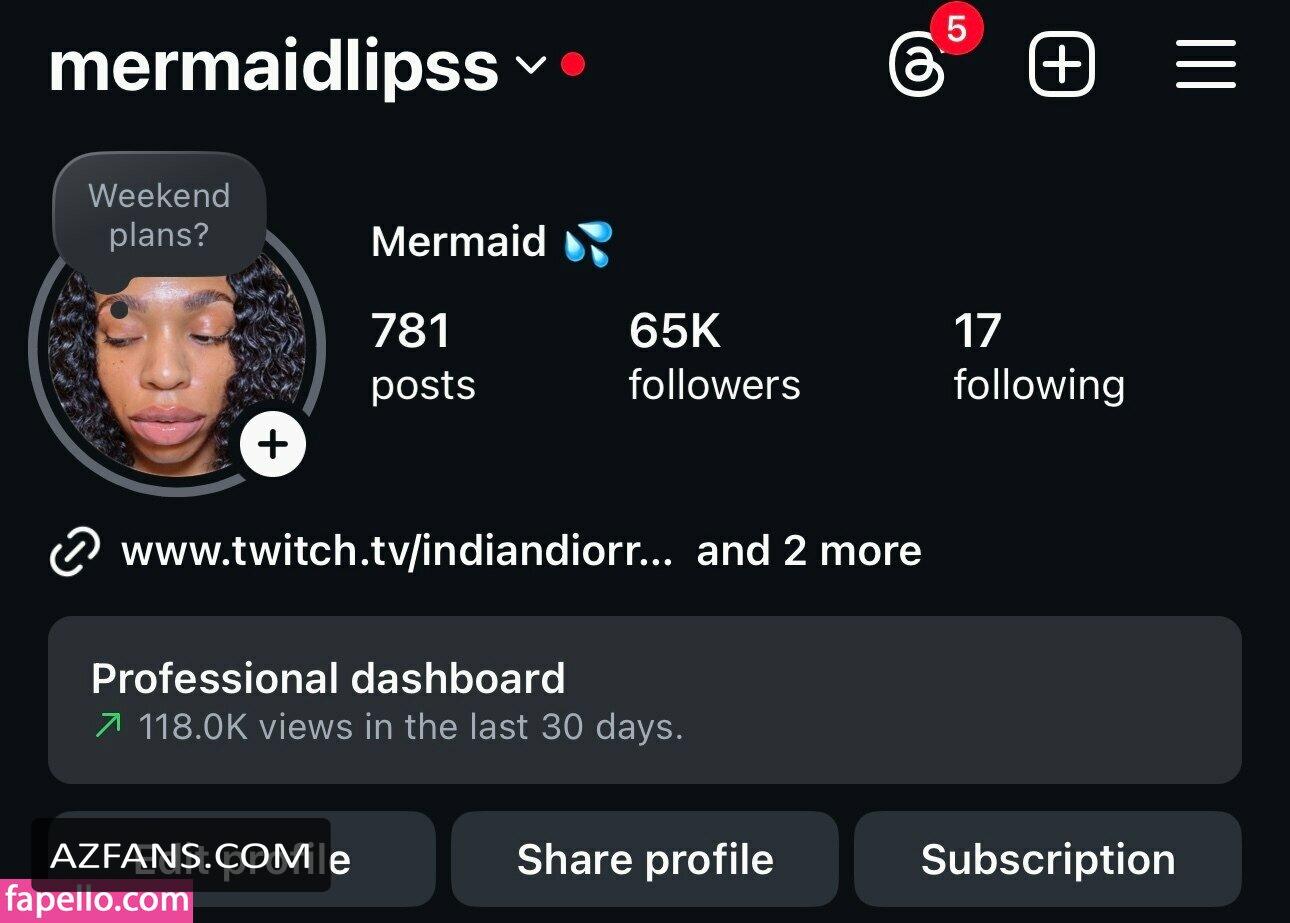Create a new post with the plus icon
This screenshot has width=1290, height=923.
1062,66
